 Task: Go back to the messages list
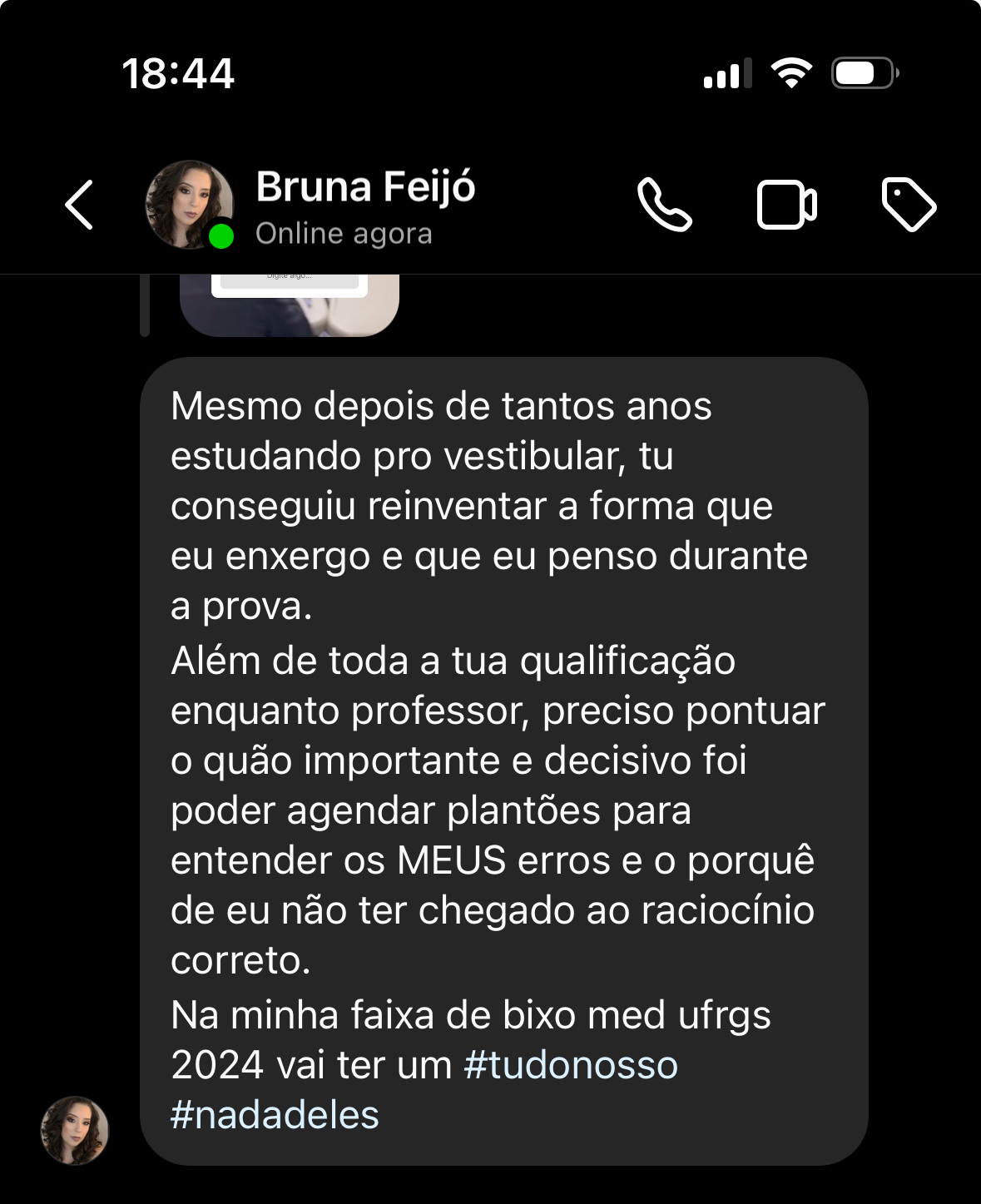point(79,205)
